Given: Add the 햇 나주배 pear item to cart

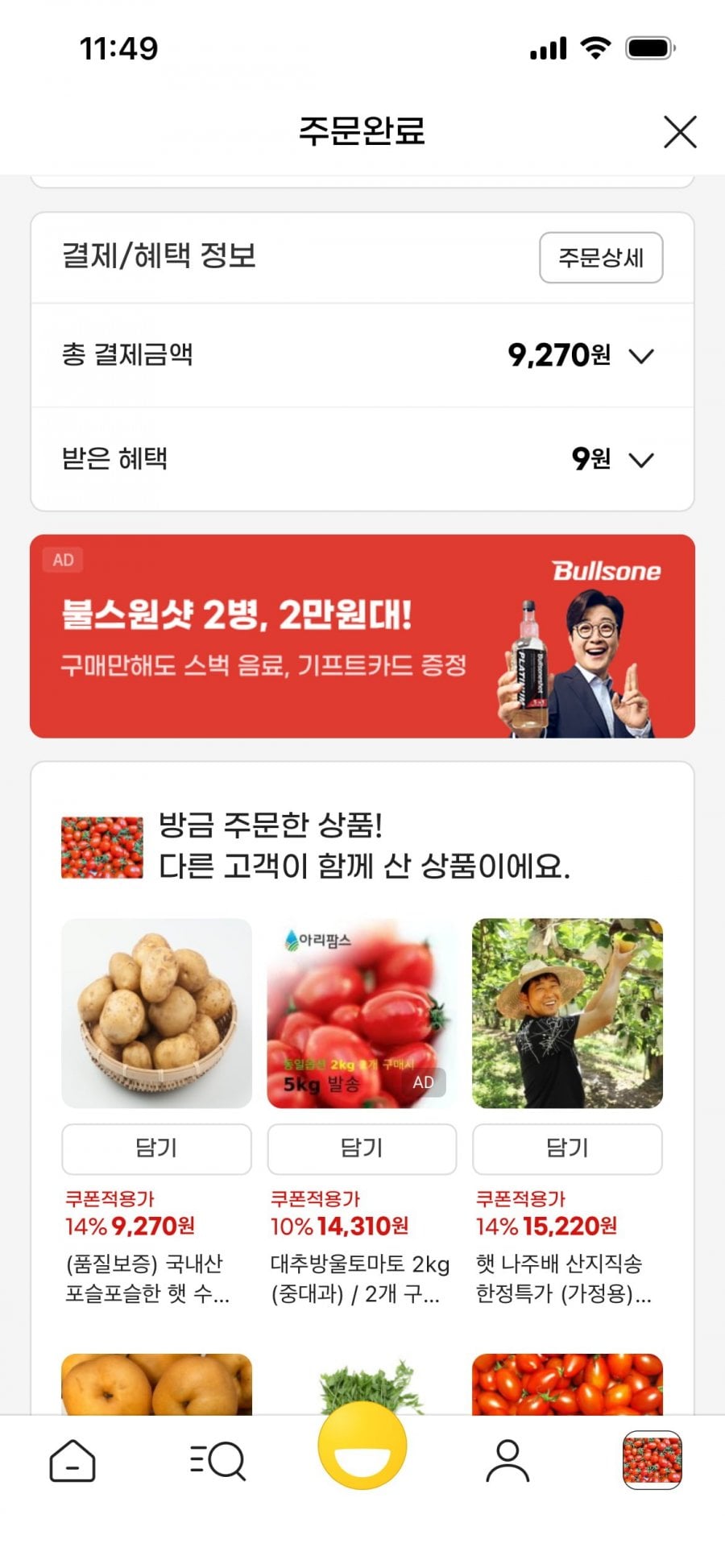Looking at the screenshot, I should (x=569, y=1149).
